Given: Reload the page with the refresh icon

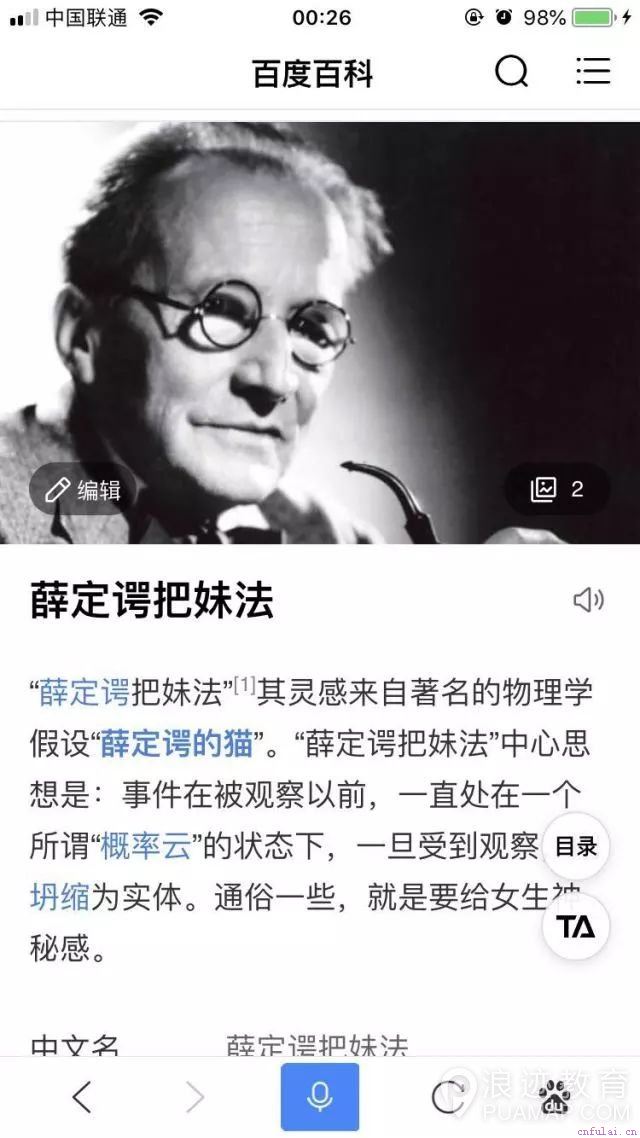Looking at the screenshot, I should 449,1097.
